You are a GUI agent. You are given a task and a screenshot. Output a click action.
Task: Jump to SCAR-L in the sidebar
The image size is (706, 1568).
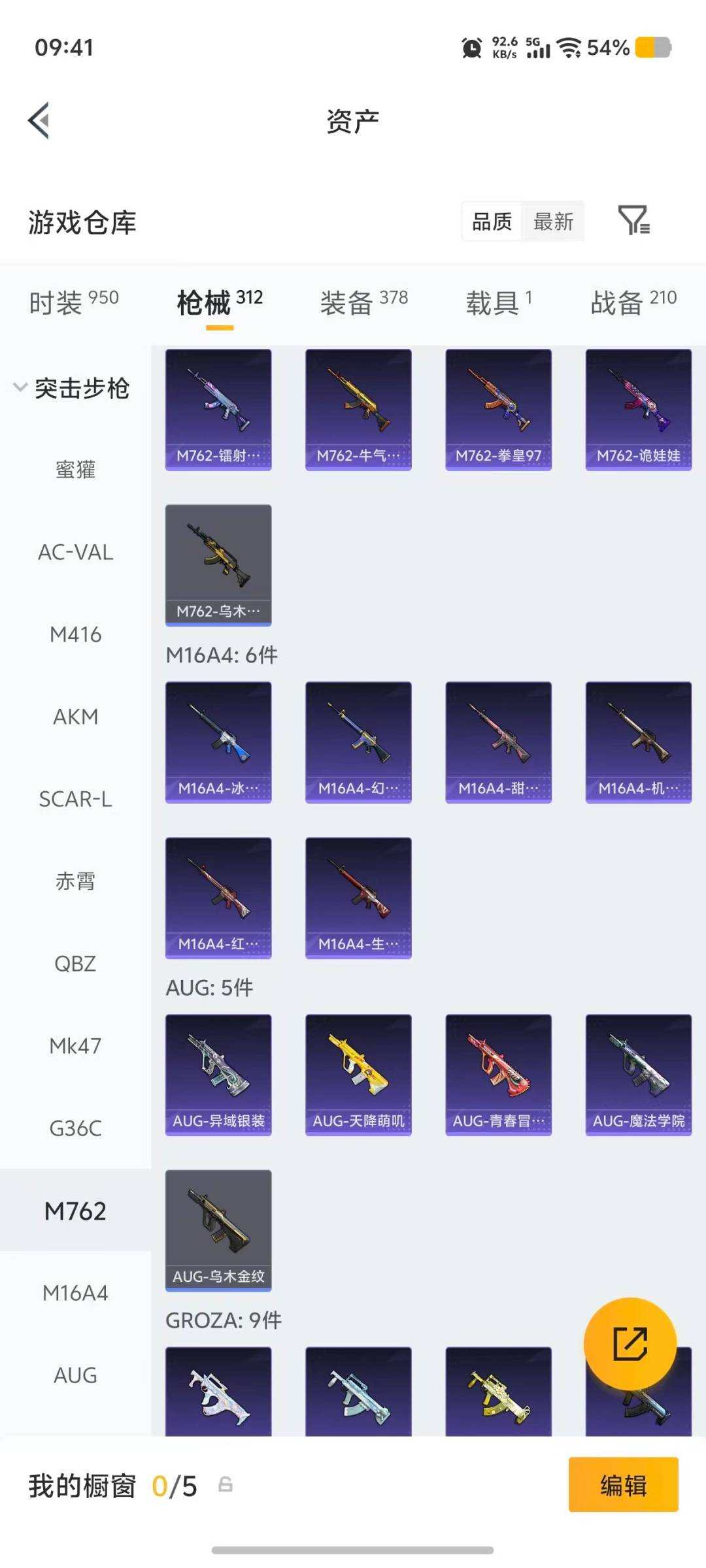point(75,799)
